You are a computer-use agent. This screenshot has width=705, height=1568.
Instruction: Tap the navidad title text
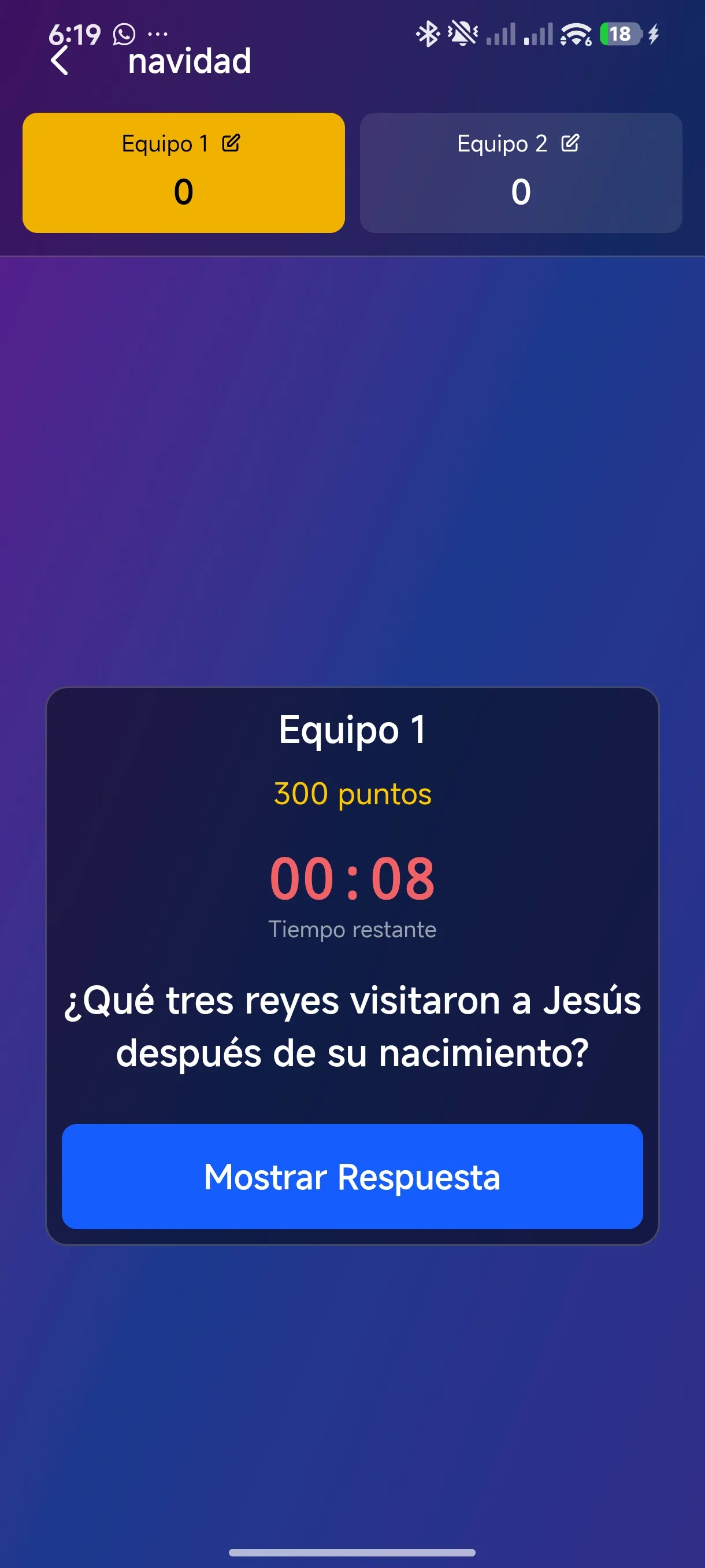coord(189,61)
